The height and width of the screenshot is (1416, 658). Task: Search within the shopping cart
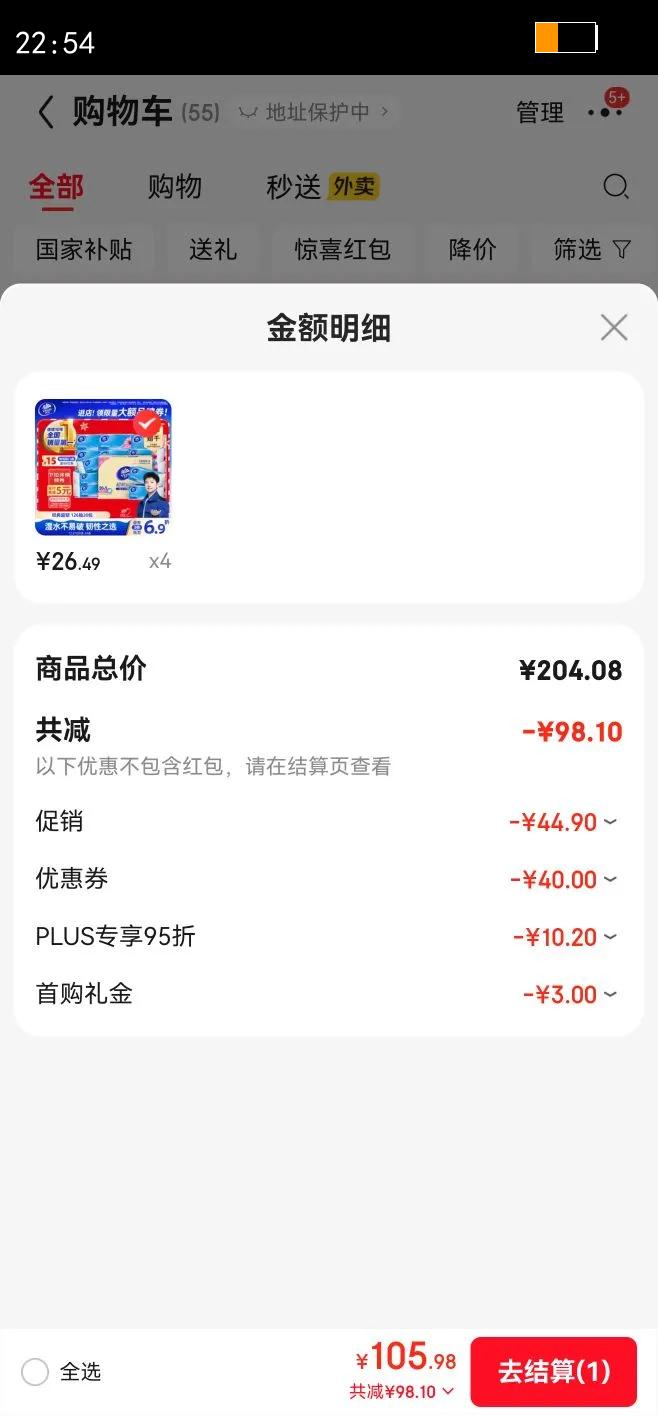coord(616,187)
